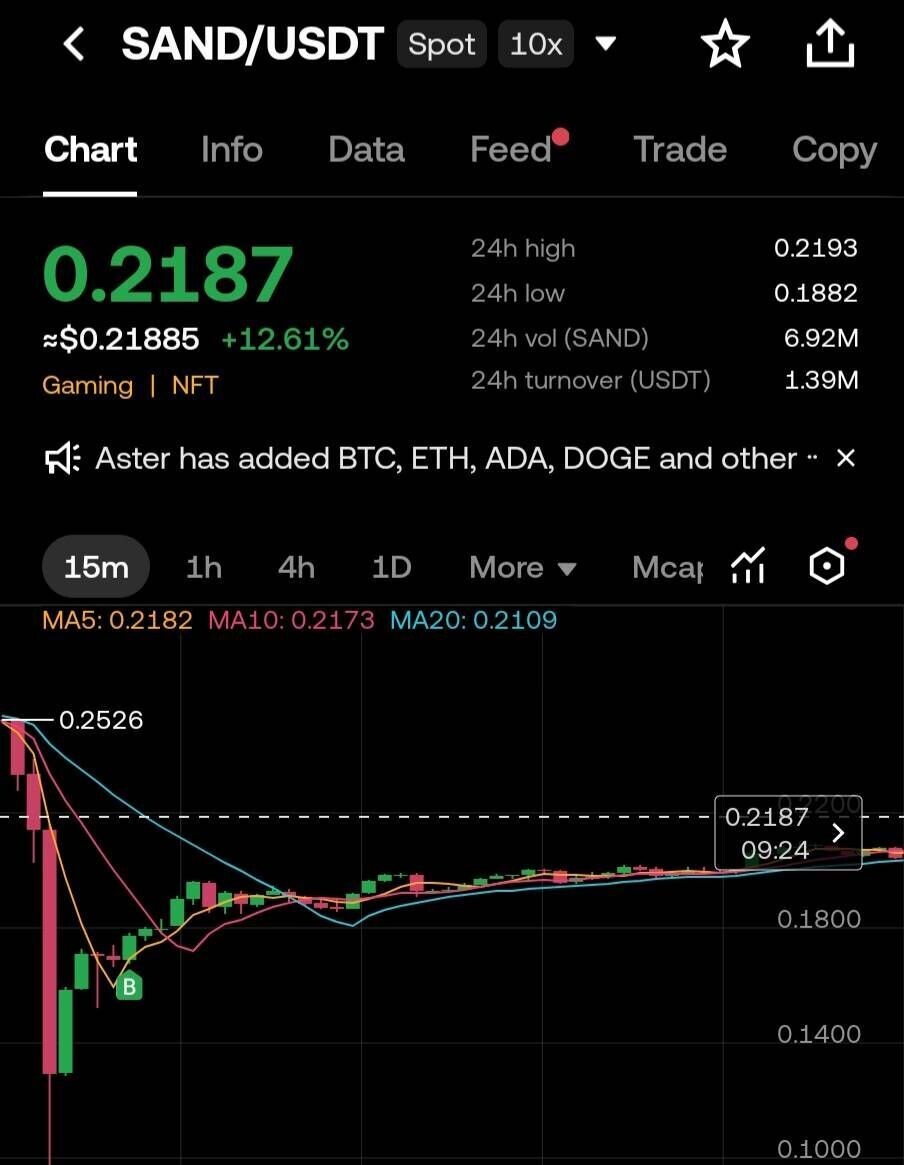904x1165 pixels.
Task: Go back using the back arrow
Action: (74, 45)
